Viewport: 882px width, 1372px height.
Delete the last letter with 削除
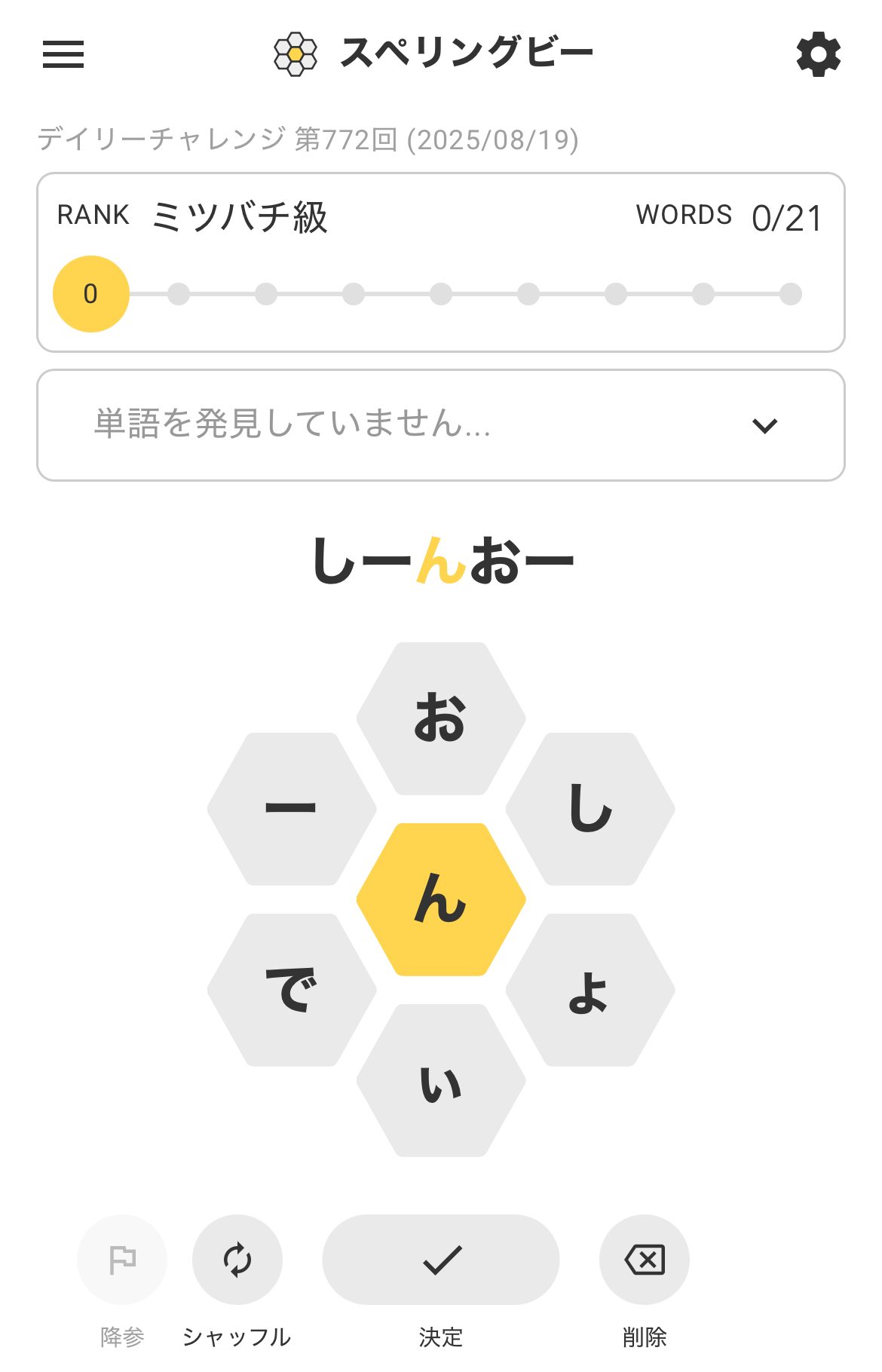tap(645, 1260)
